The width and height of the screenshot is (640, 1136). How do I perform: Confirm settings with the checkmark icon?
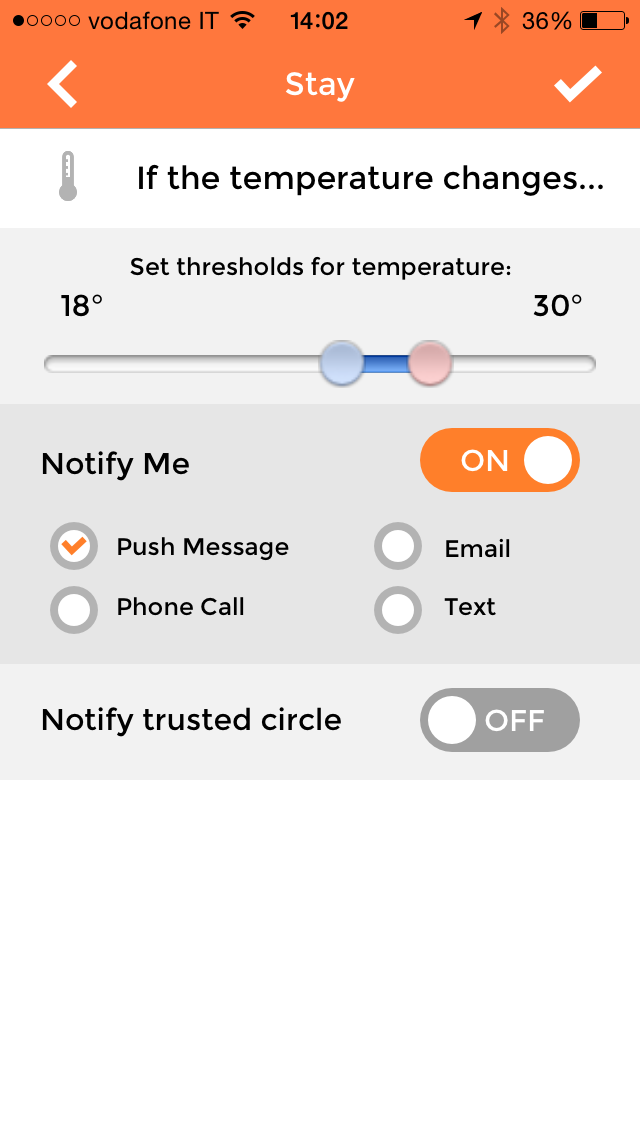pos(578,84)
